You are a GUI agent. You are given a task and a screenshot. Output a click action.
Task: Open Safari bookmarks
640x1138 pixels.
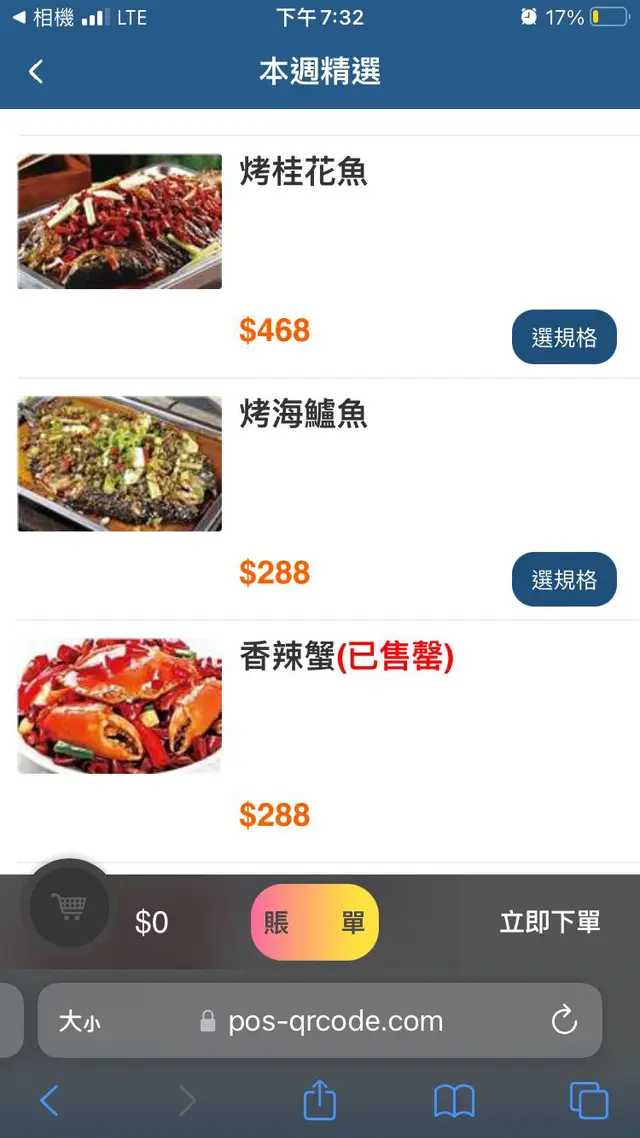(x=454, y=1101)
